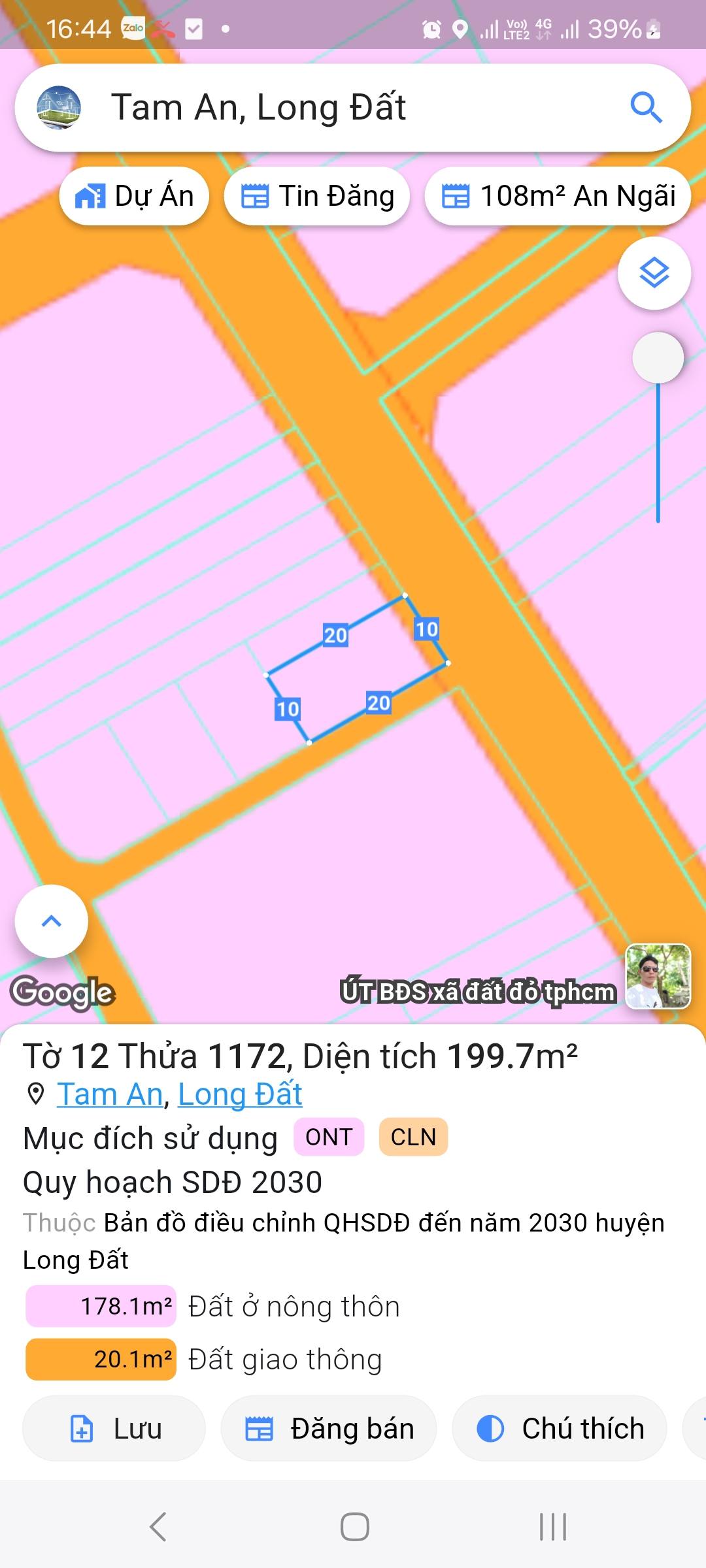Tap the CLN land-use tag
The width and height of the screenshot is (706, 1568).
tap(413, 1137)
